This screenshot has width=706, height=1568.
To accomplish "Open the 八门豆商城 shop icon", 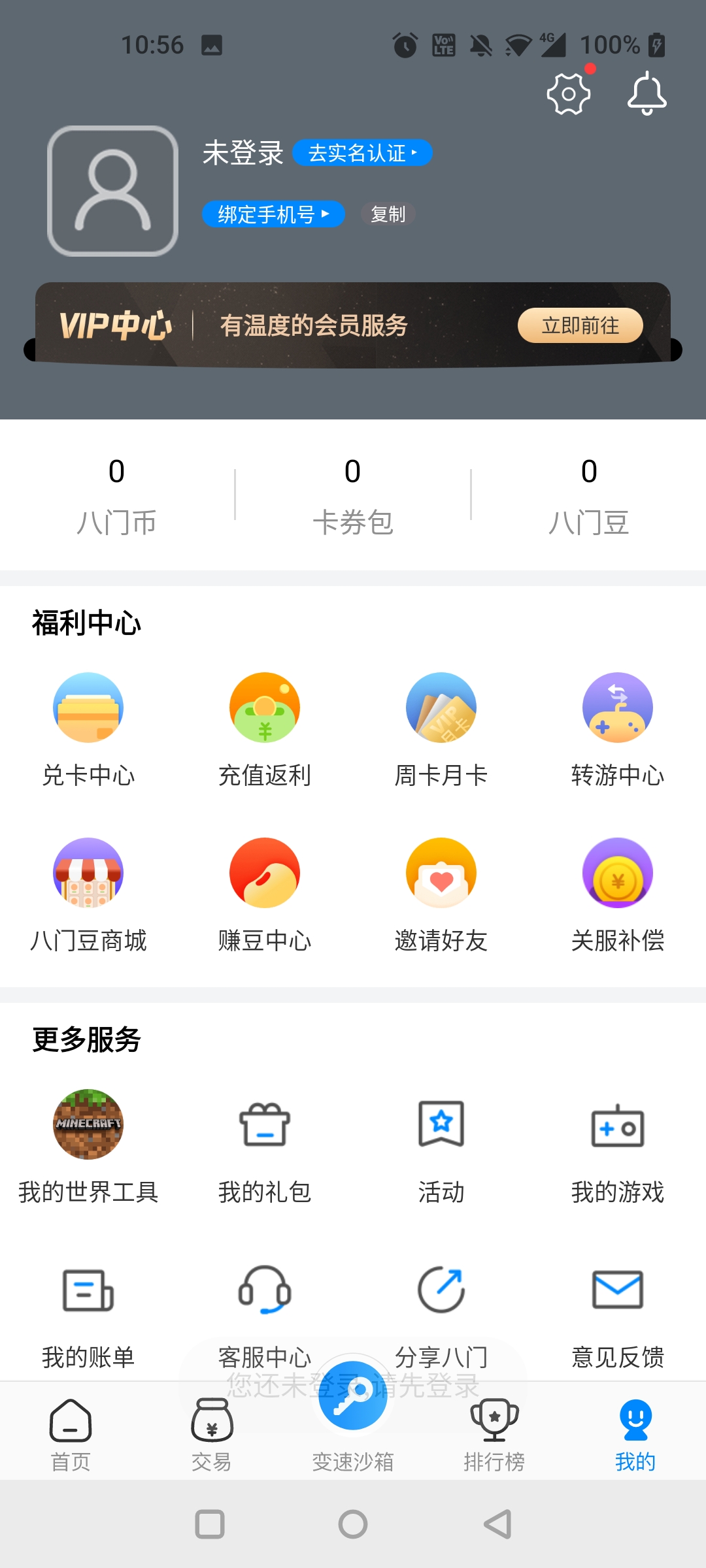I will [88, 873].
